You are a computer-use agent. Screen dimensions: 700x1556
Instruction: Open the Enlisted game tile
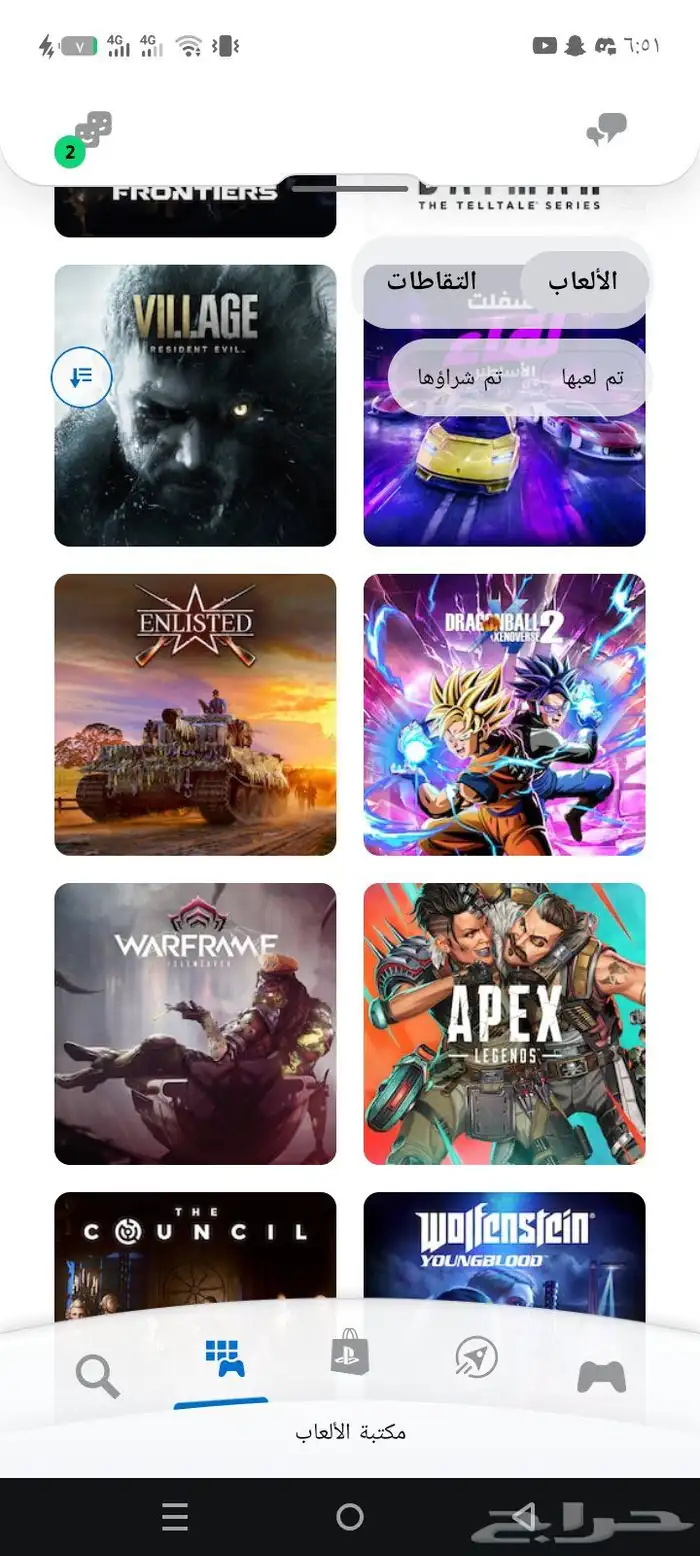195,715
